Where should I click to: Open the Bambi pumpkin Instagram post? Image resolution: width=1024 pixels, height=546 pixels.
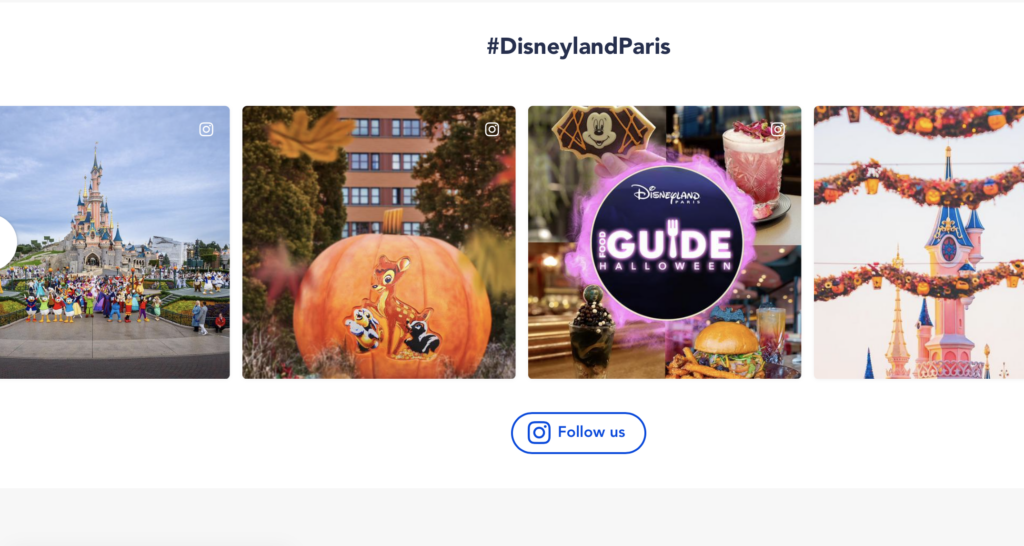[378, 242]
